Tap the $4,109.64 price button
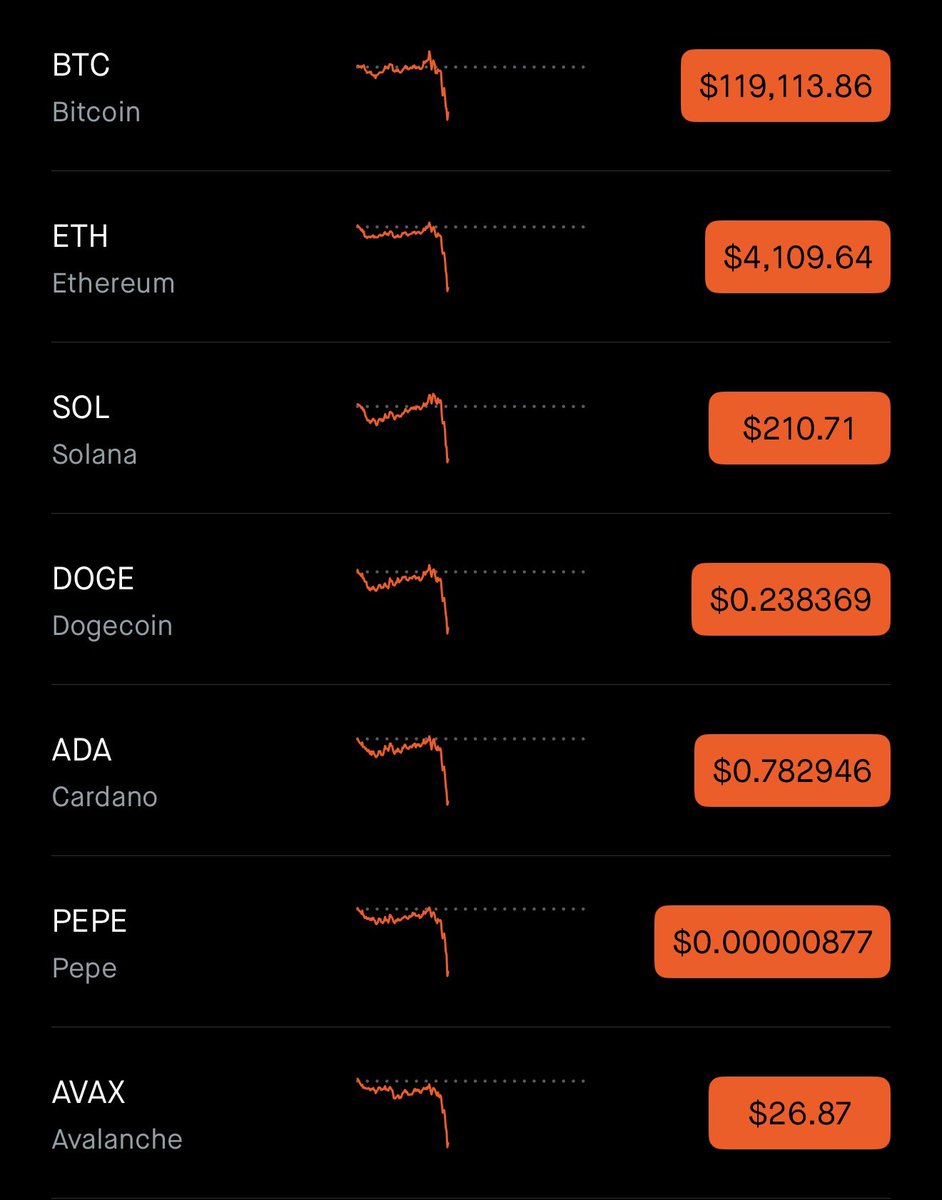Viewport: 942px width, 1200px height. tap(797, 257)
